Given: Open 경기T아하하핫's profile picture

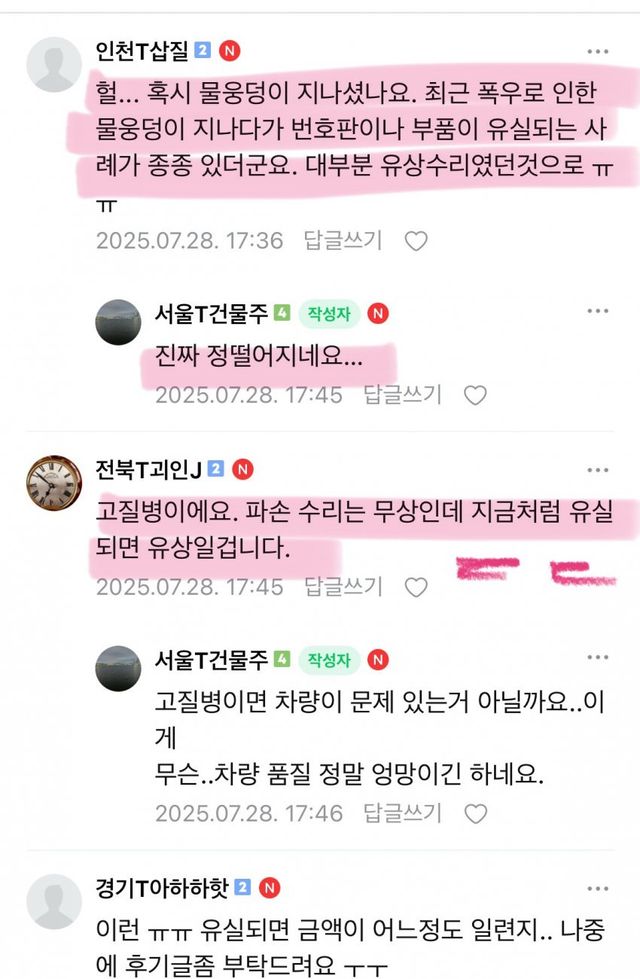Looking at the screenshot, I should click(53, 901).
